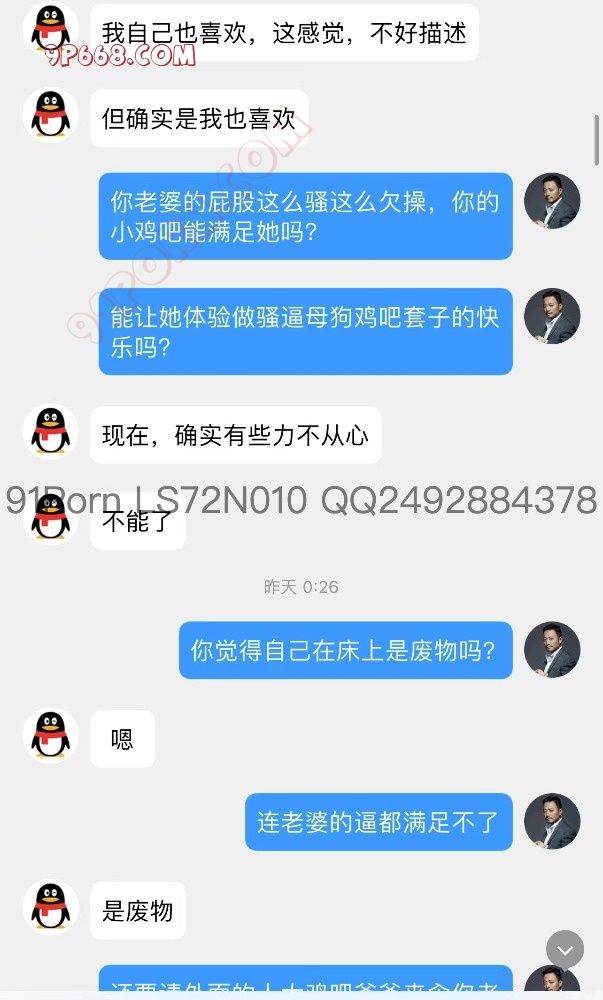View profile of penguin avatar beside "但确实是我也喜欢"
603x1000 pixels.
51,117
